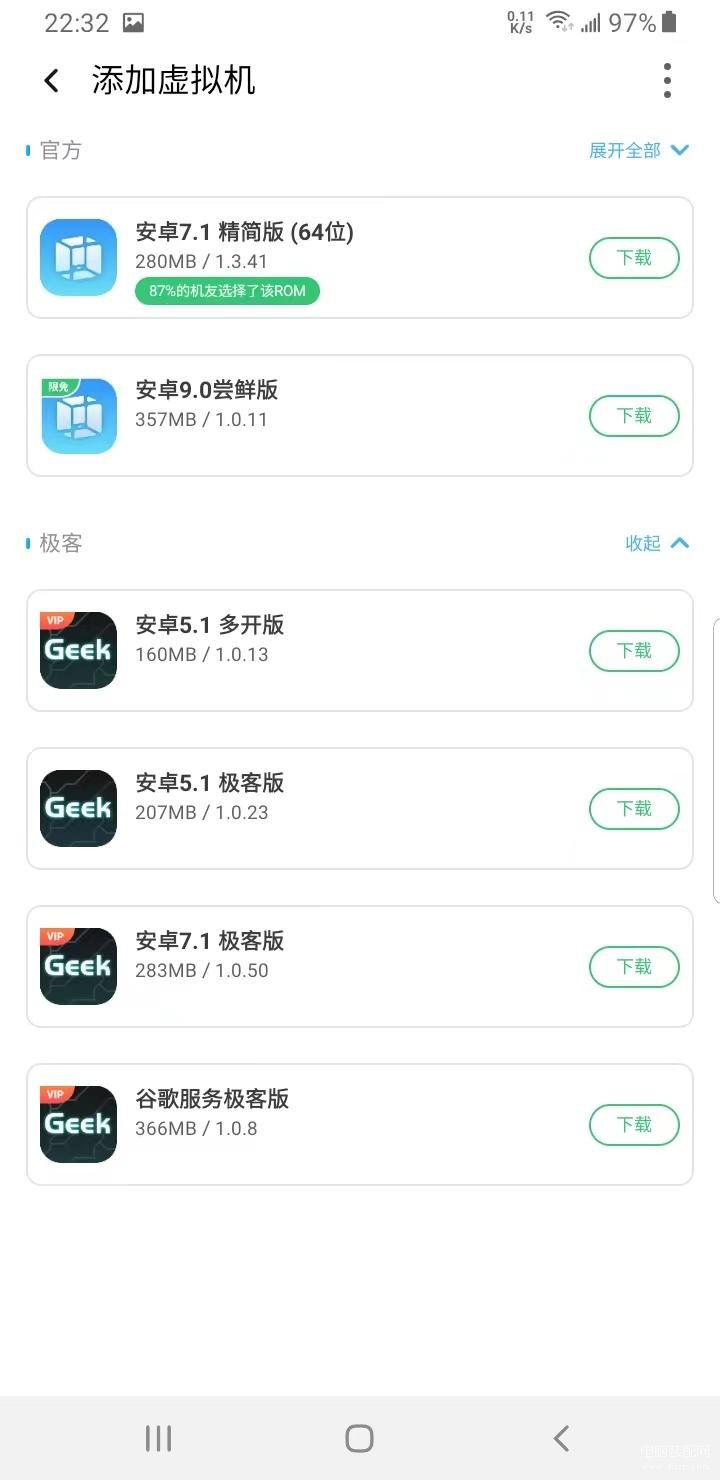Download 安卓7.1 精简版 (64位)
Screen dimensions: 720x1480
[634, 258]
